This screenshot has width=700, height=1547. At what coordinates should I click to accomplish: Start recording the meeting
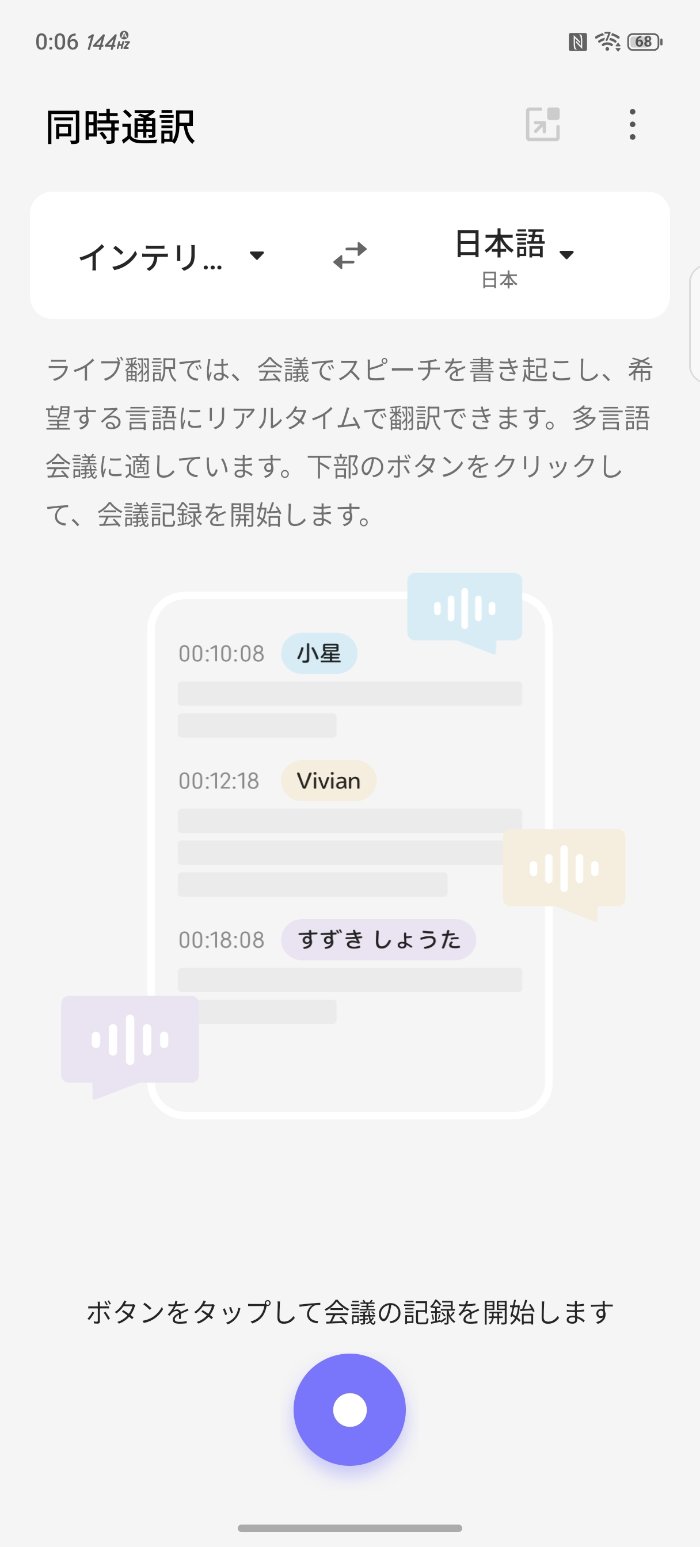point(349,1409)
